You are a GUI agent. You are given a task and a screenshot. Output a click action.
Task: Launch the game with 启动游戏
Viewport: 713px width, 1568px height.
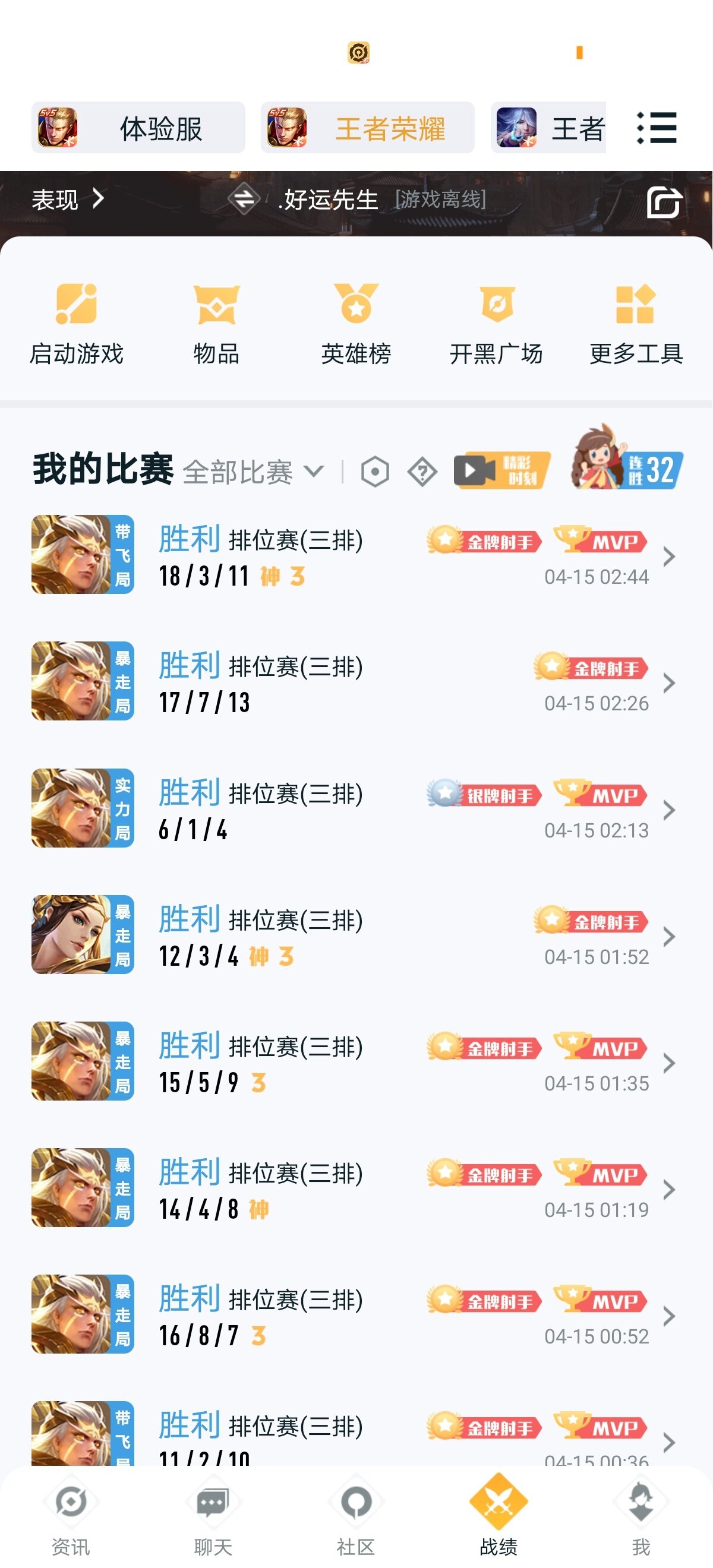click(77, 324)
